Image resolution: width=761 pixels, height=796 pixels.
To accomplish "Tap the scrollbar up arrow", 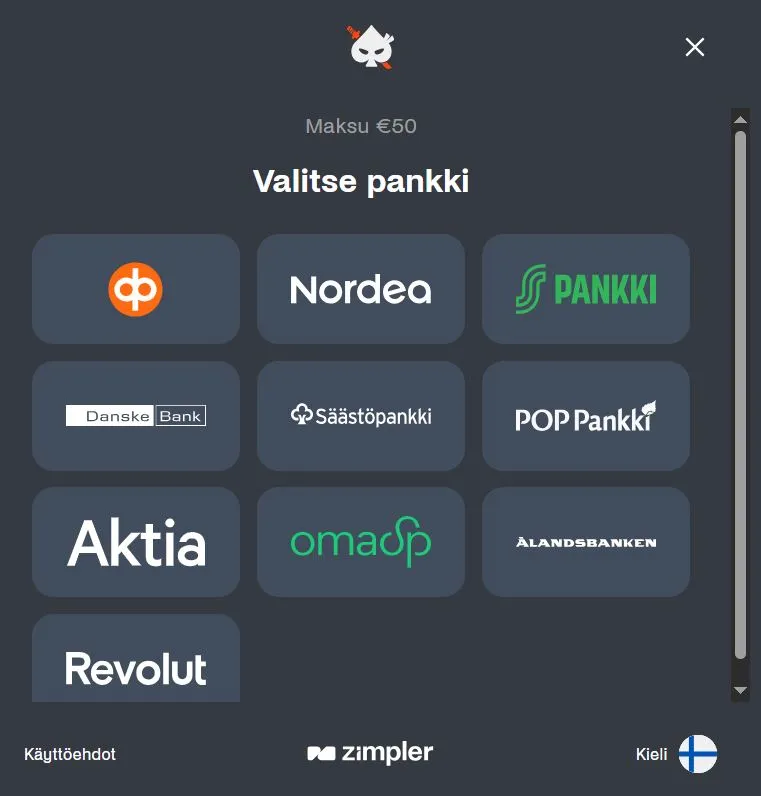I will pyautogui.click(x=740, y=120).
